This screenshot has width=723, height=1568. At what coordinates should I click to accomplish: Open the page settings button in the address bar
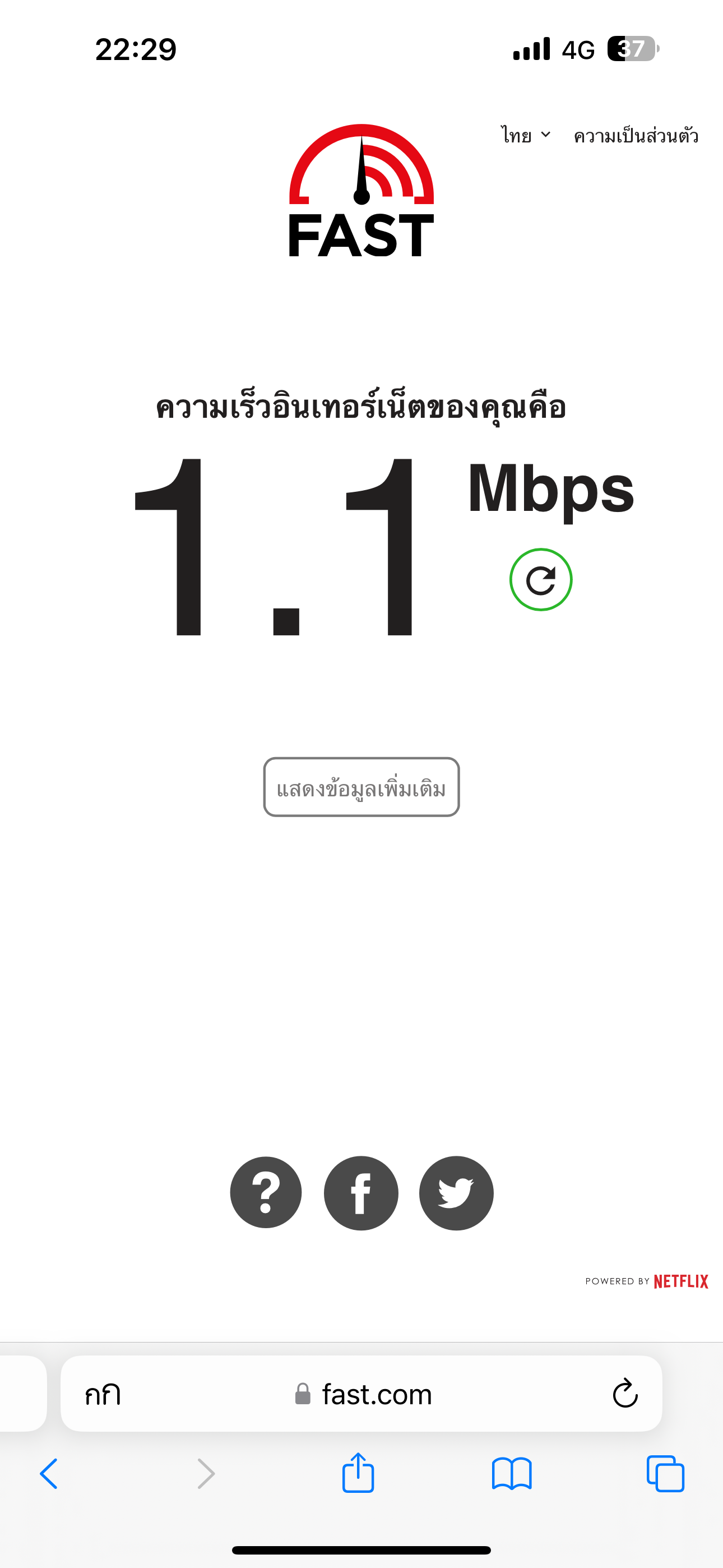point(102,1394)
